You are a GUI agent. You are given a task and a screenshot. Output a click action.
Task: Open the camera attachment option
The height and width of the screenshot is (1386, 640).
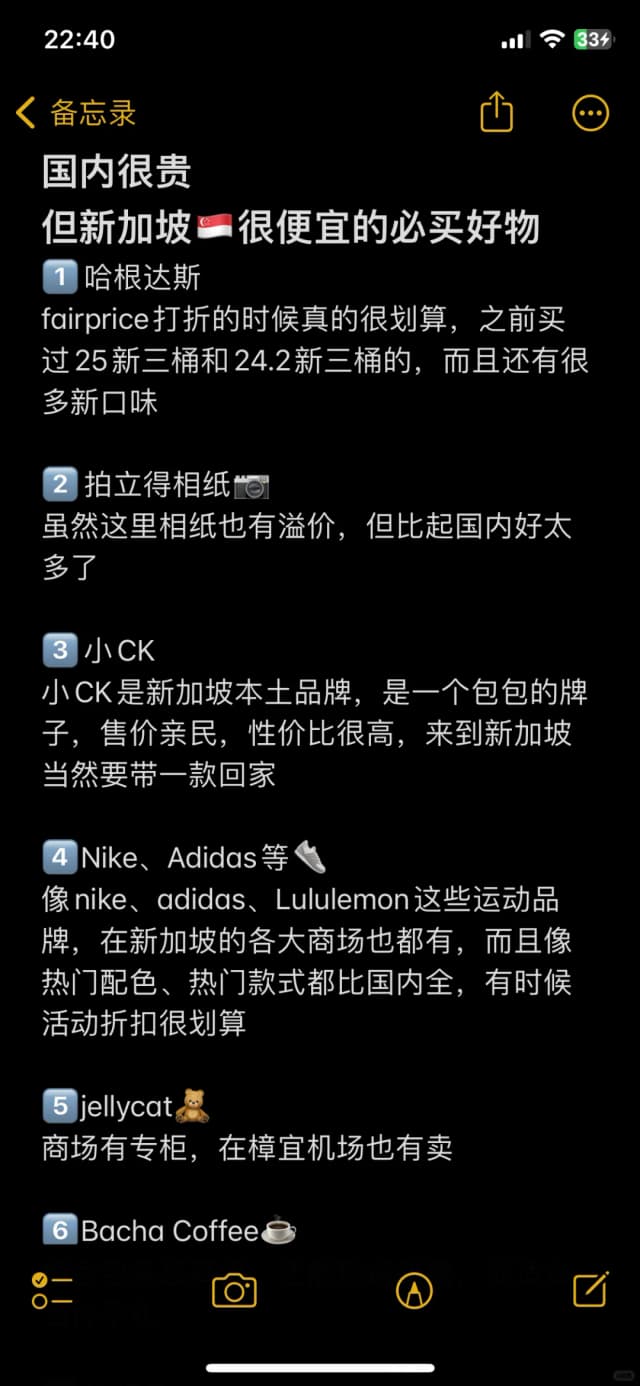click(x=234, y=1290)
